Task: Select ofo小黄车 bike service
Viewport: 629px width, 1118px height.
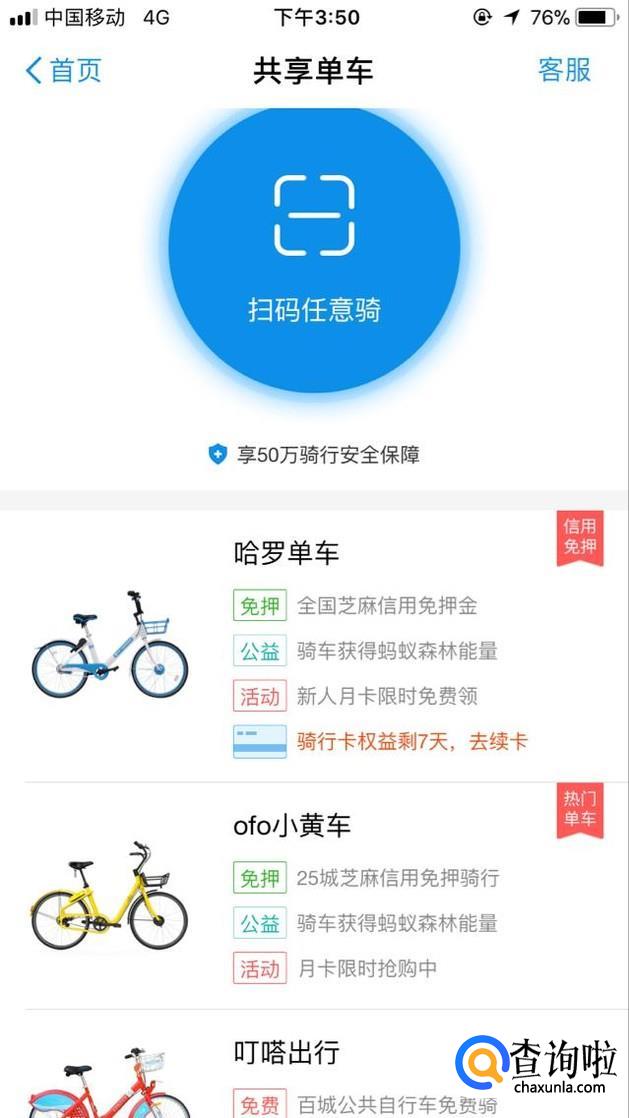Action: click(x=292, y=826)
